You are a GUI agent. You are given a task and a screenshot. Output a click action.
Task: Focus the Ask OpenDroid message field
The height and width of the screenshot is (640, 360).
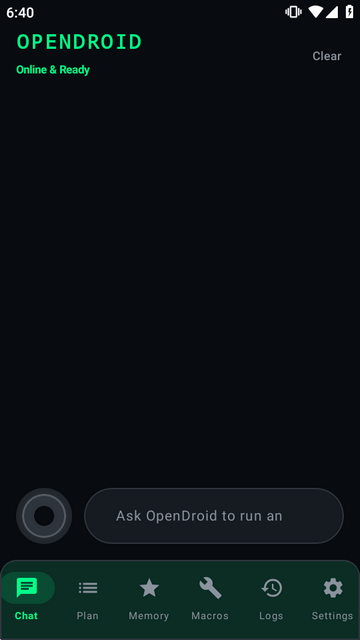[214, 516]
